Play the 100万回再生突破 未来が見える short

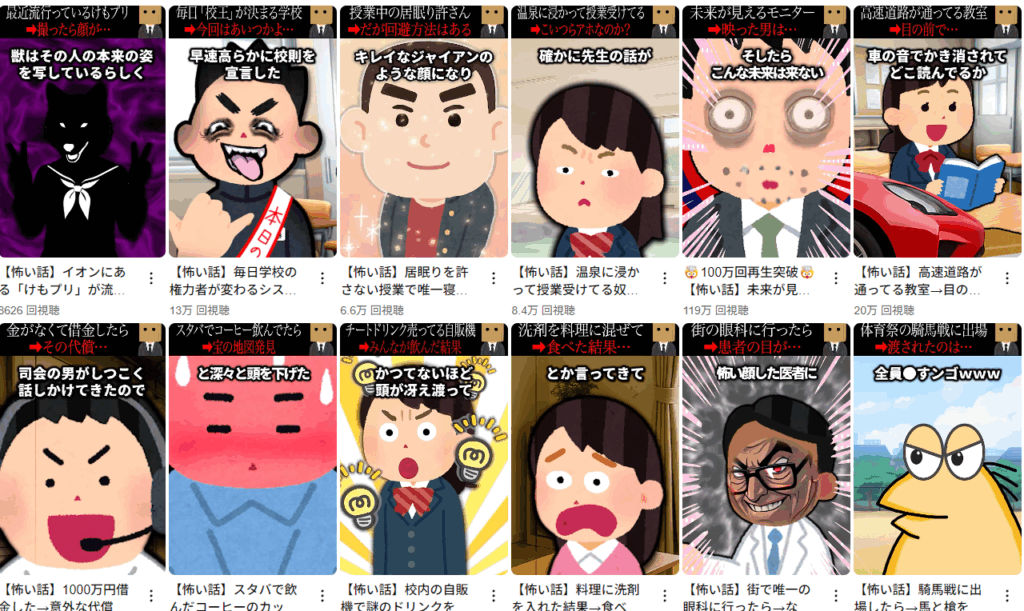pos(766,140)
